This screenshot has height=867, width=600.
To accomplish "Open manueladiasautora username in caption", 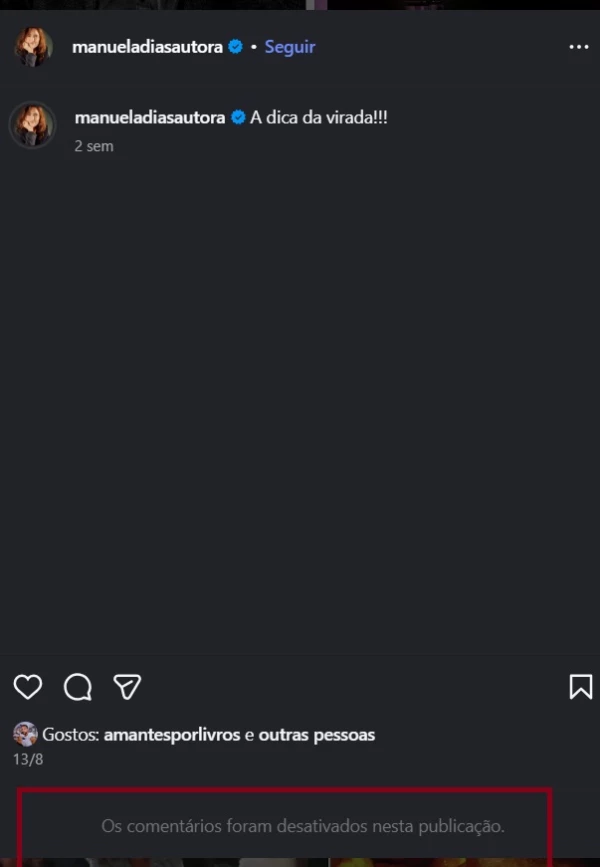I will [150, 118].
